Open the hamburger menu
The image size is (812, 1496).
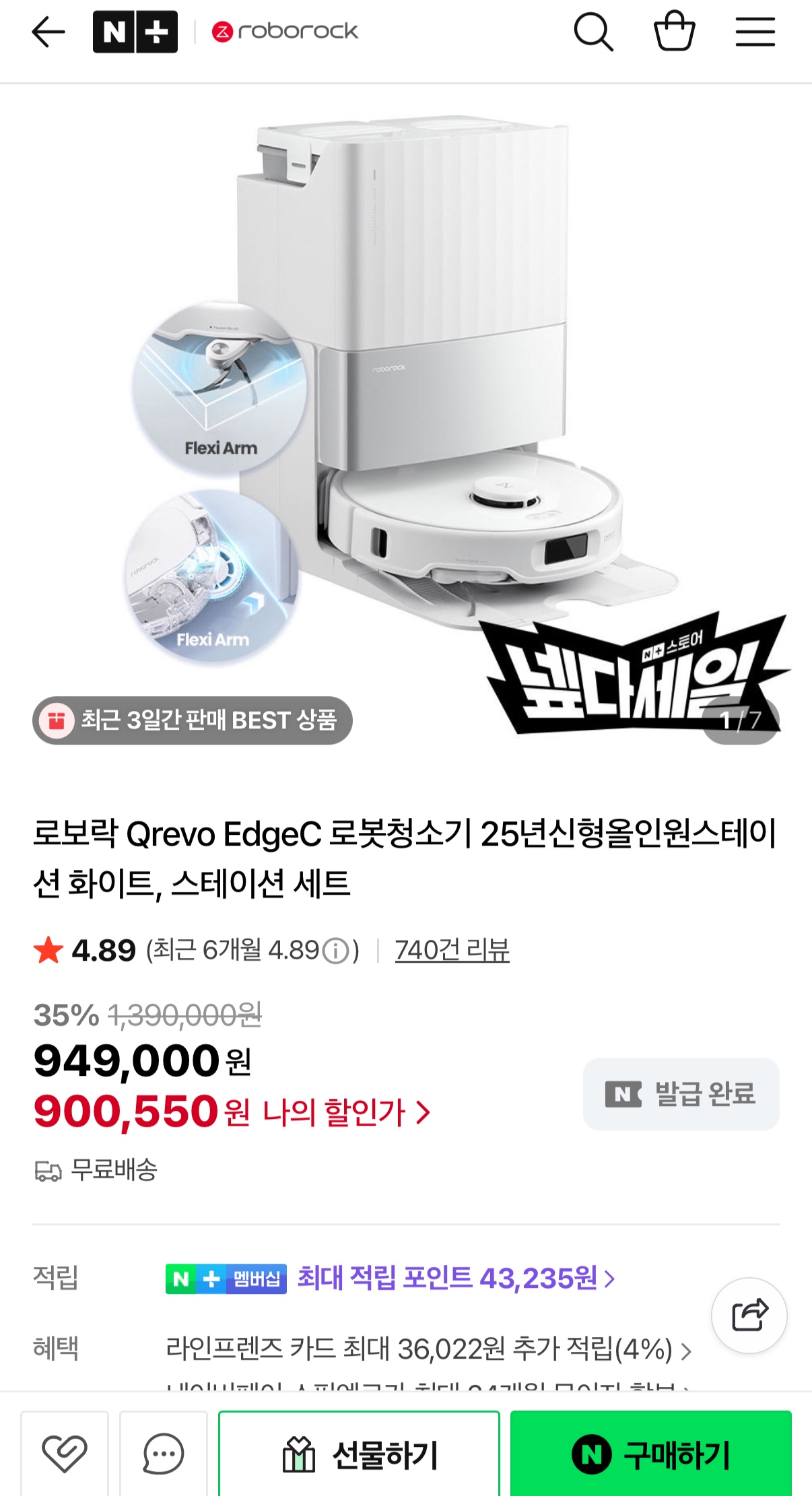pyautogui.click(x=755, y=32)
